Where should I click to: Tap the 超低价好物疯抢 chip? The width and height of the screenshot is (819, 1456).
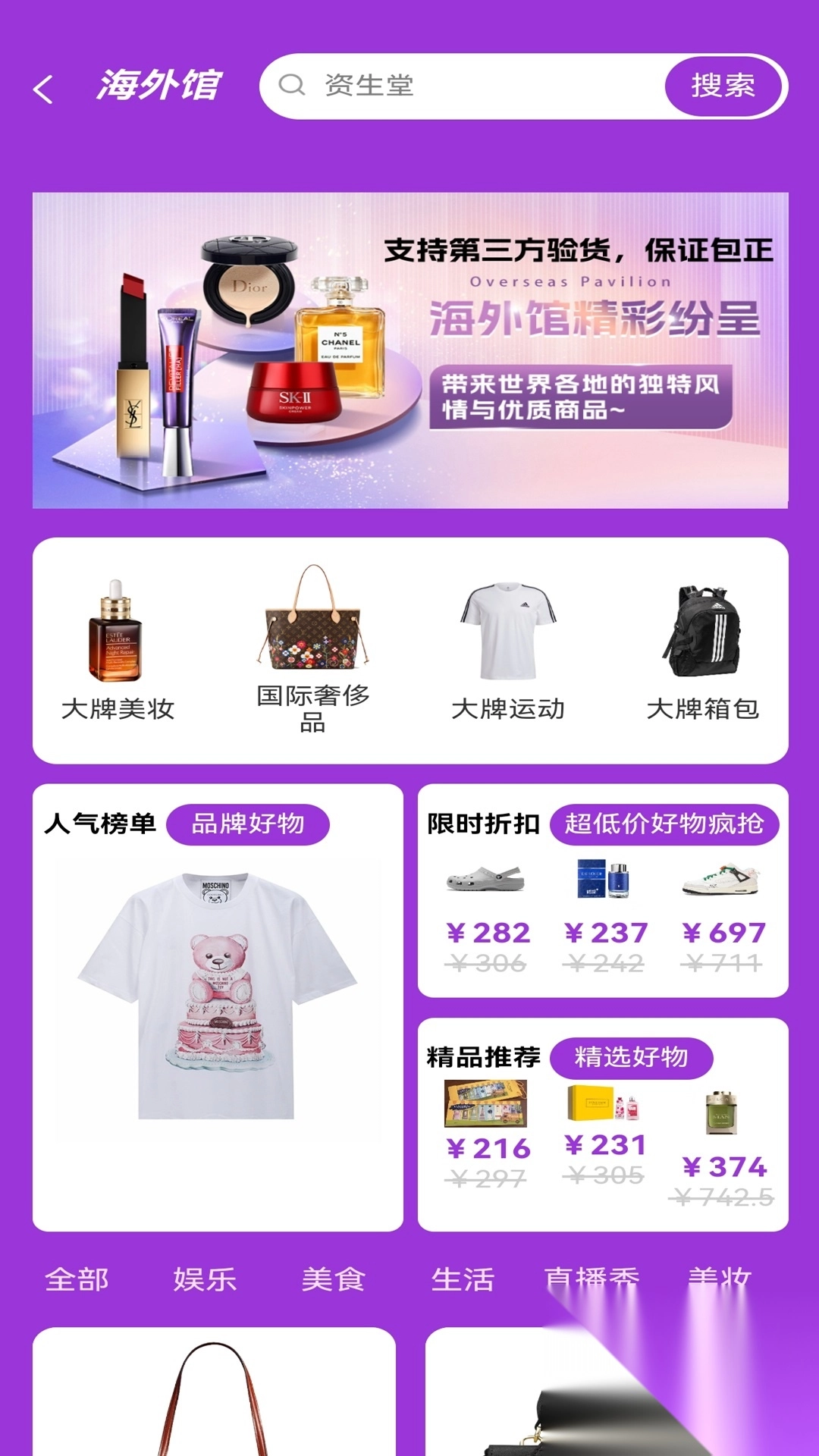pos(664,824)
